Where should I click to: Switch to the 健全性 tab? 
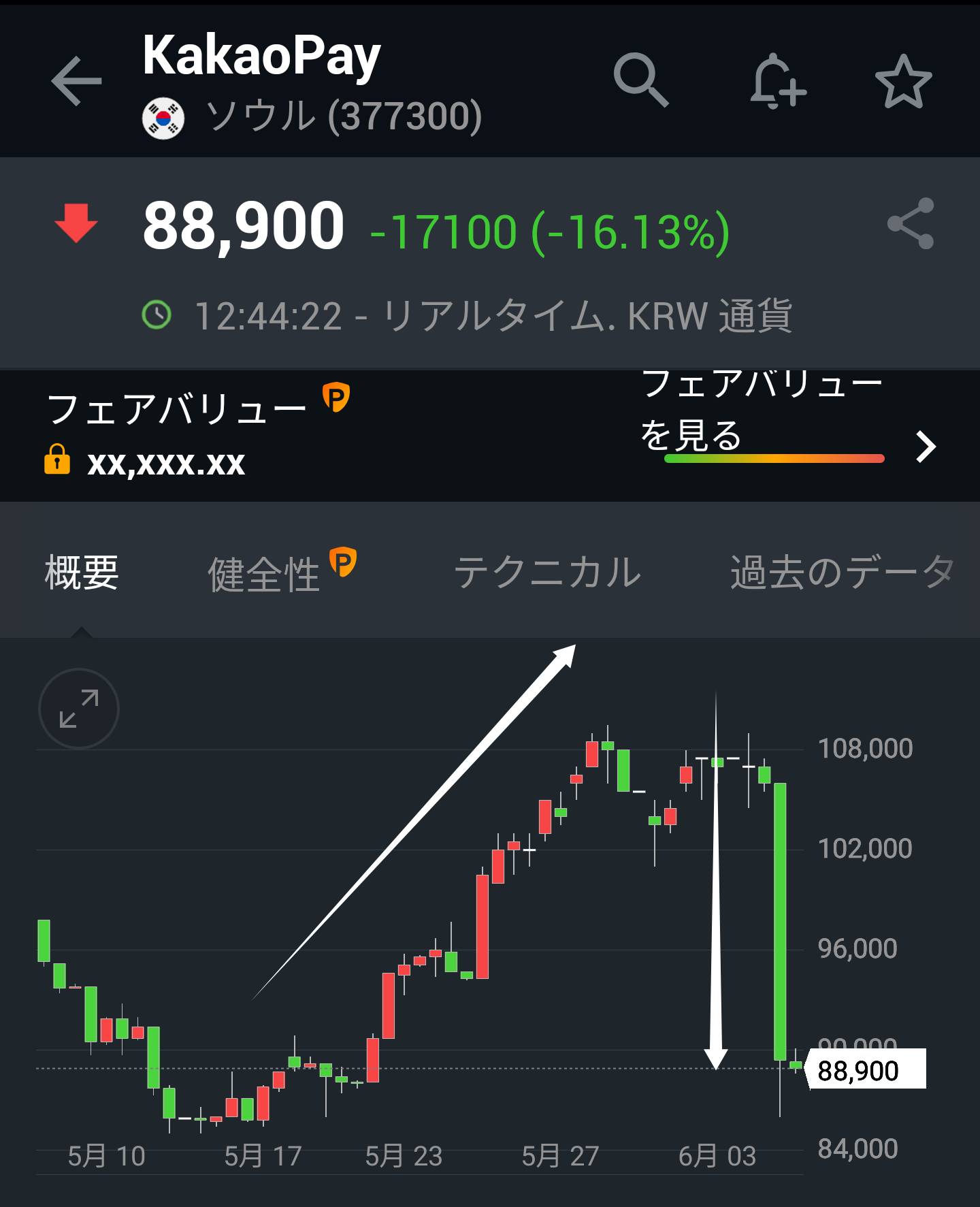[282, 573]
